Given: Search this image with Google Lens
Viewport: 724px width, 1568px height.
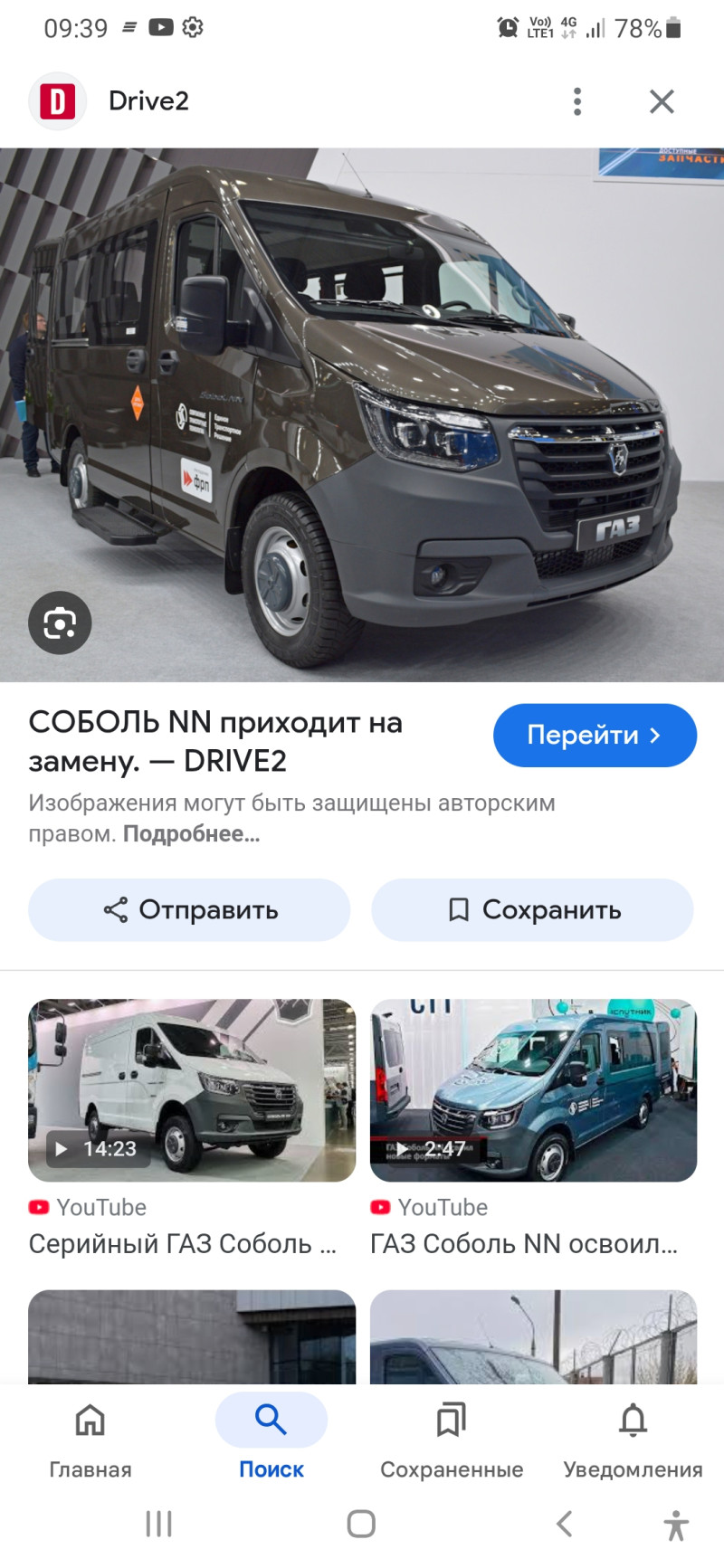Looking at the screenshot, I should tap(60, 622).
